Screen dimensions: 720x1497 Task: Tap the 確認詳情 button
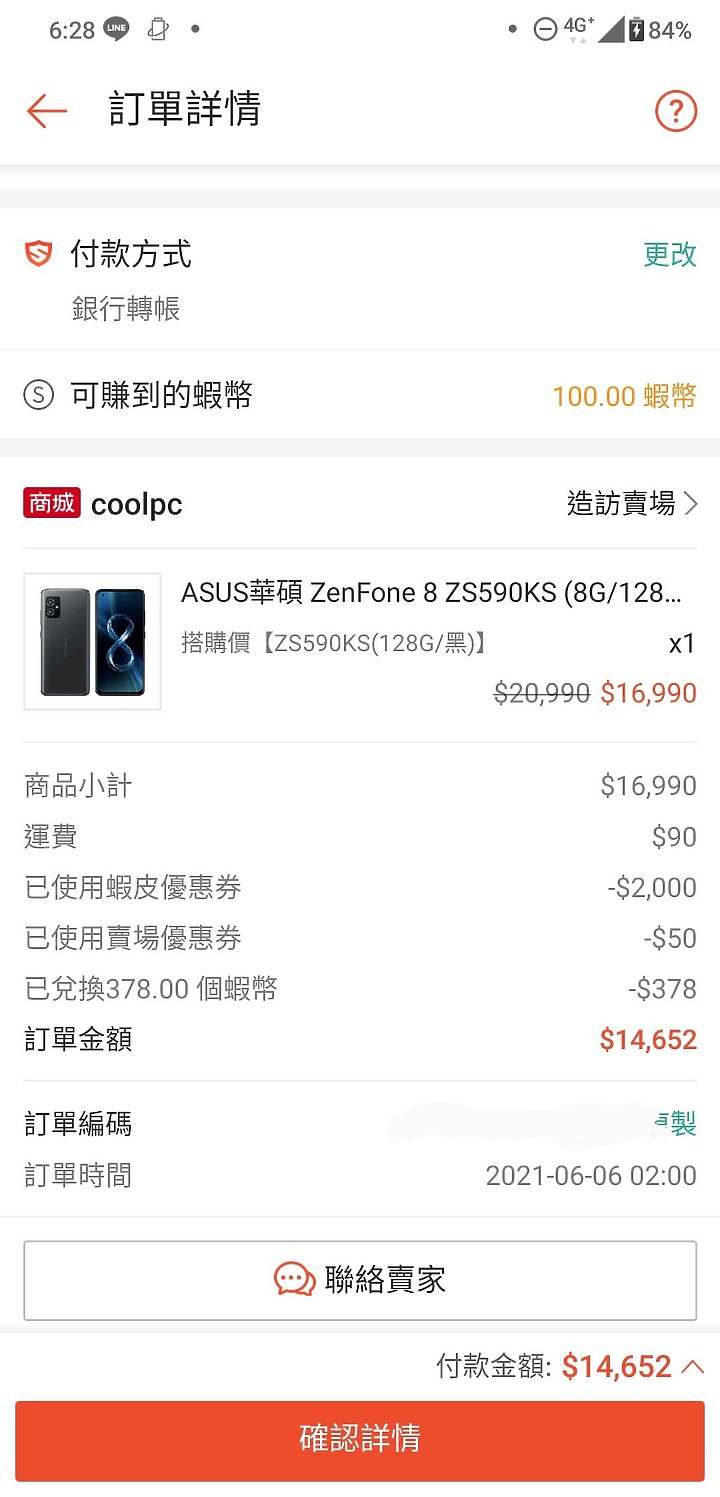(360, 1439)
